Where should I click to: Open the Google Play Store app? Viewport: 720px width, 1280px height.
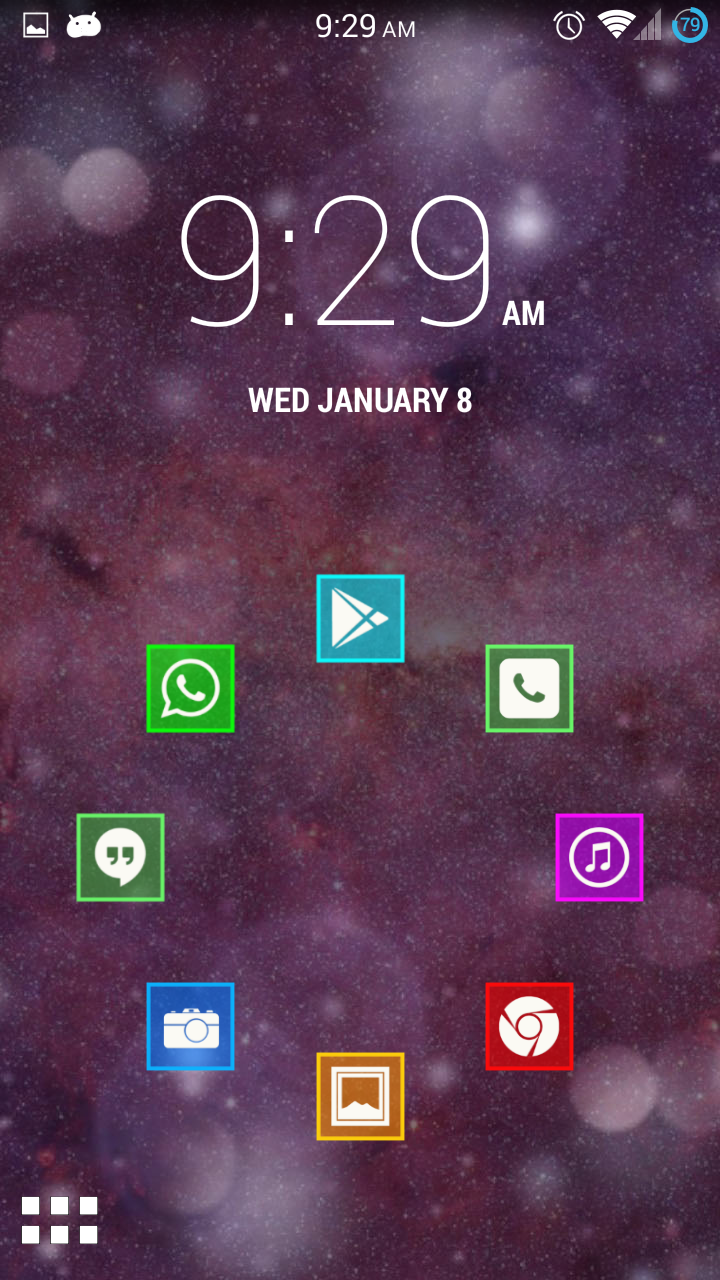pos(360,618)
